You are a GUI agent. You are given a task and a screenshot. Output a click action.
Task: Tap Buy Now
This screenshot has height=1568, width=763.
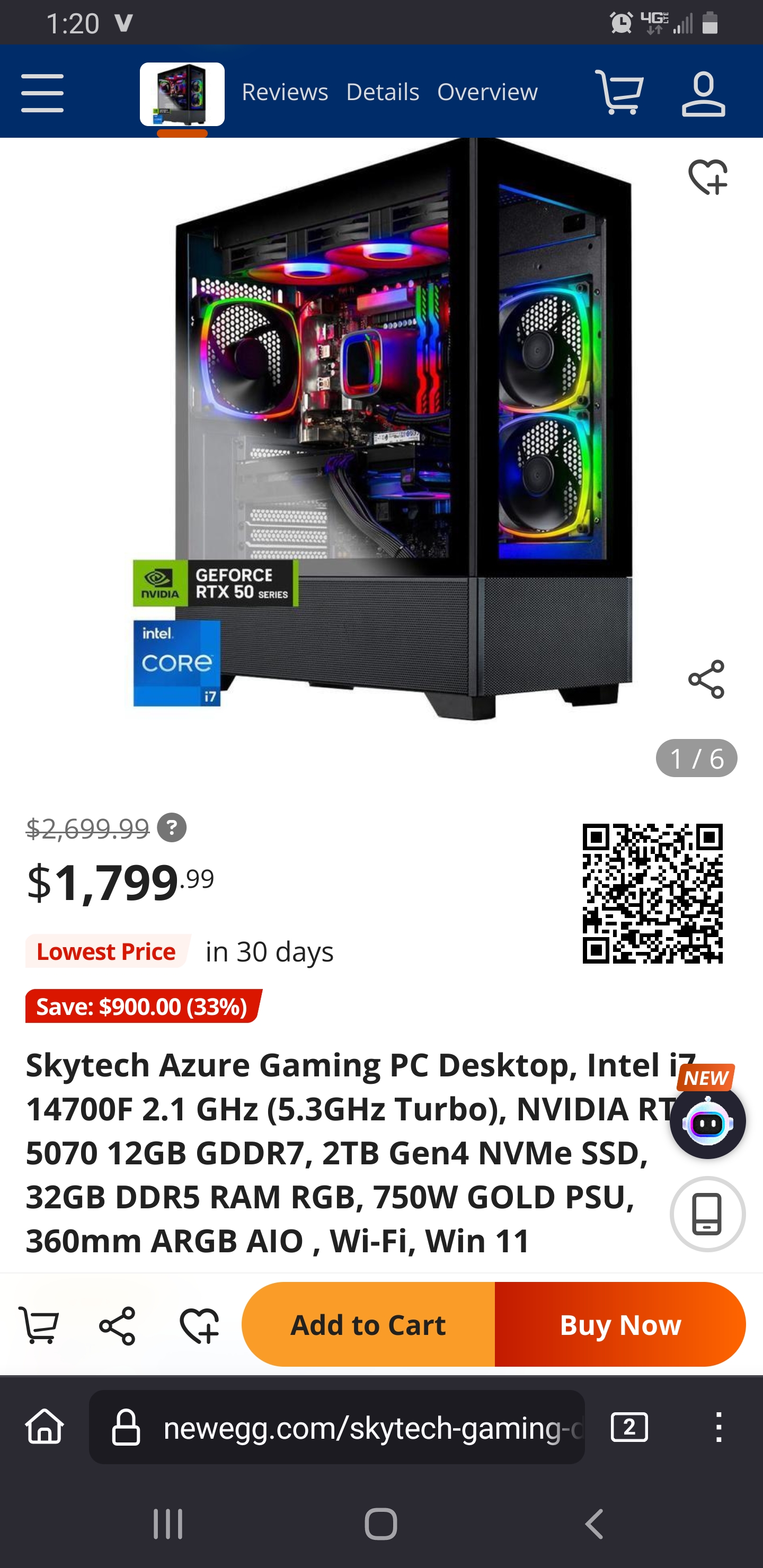620,1324
